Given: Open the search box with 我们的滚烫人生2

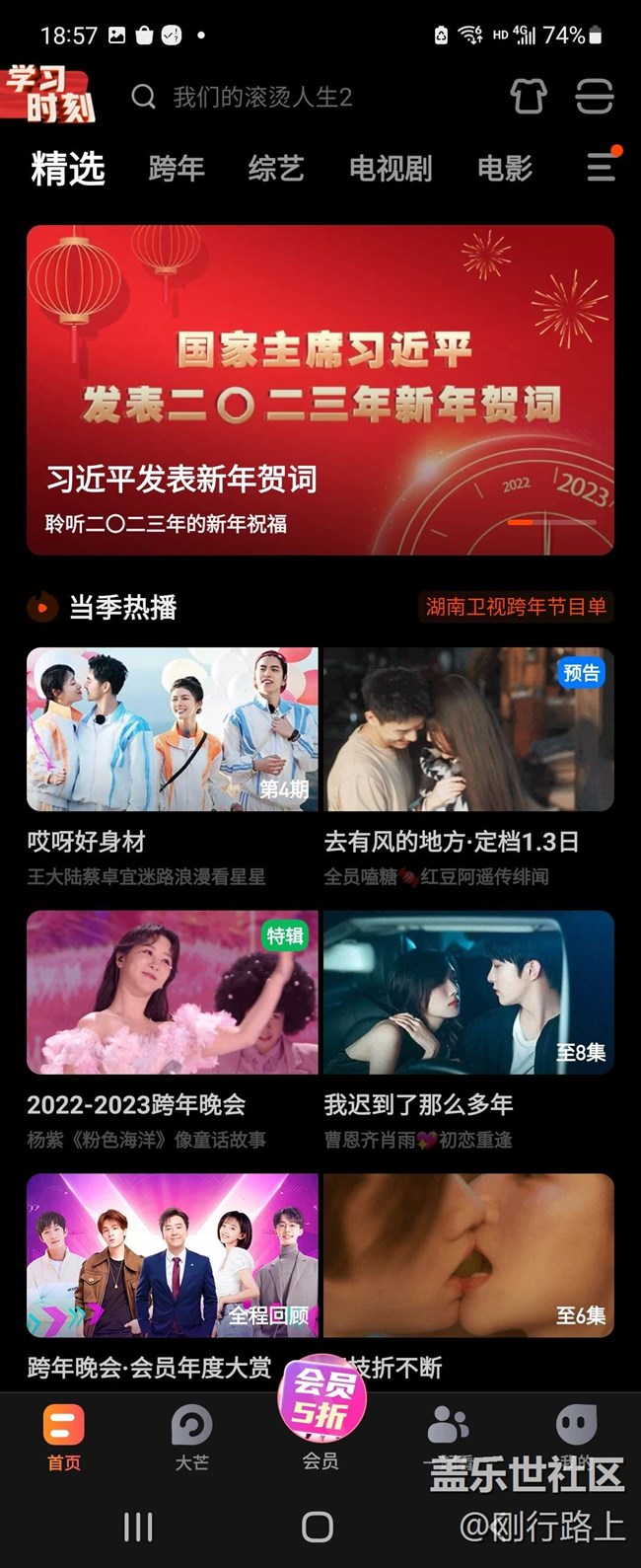Looking at the screenshot, I should (x=261, y=97).
